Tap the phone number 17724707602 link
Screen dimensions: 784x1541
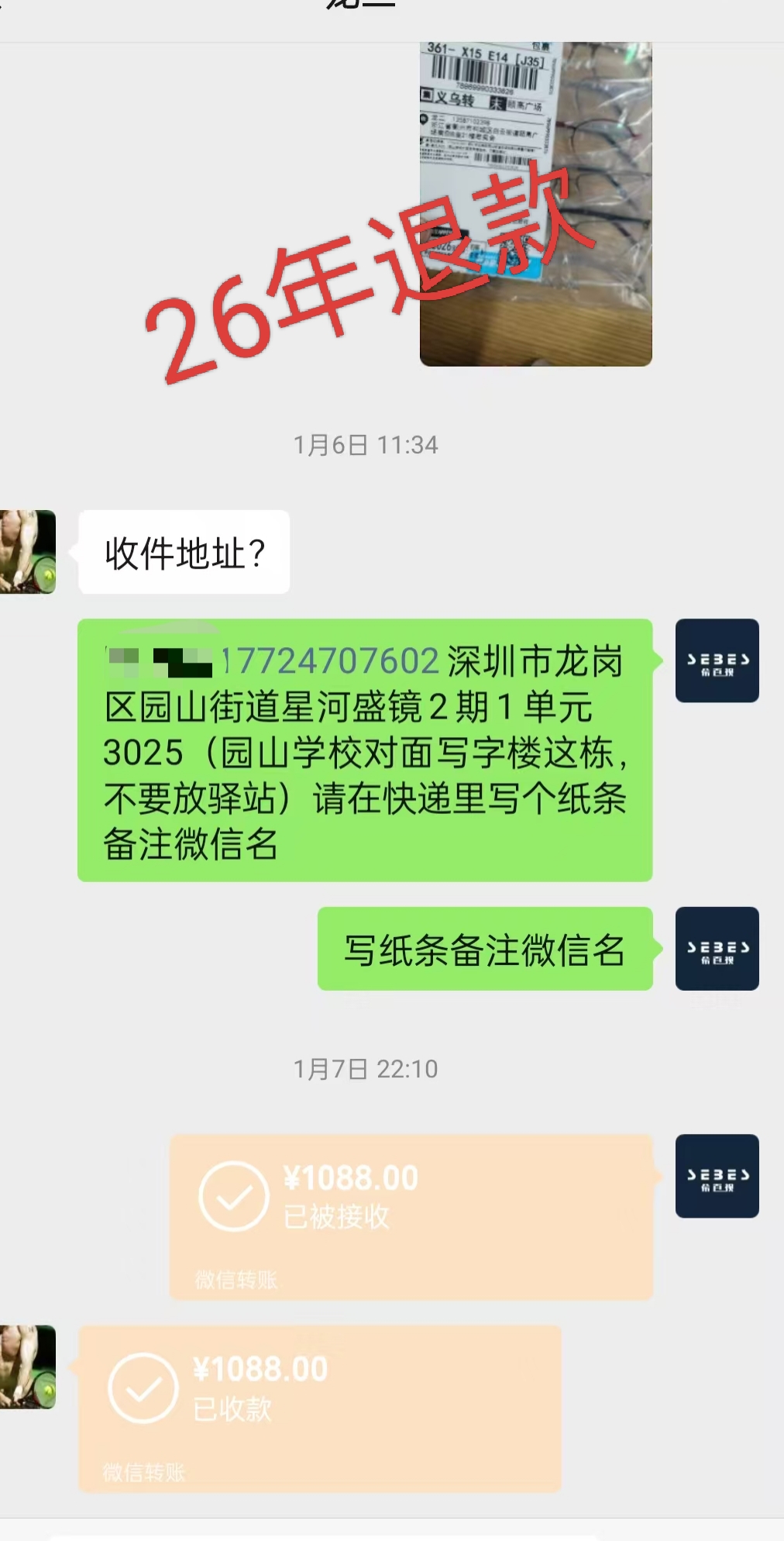(332, 662)
